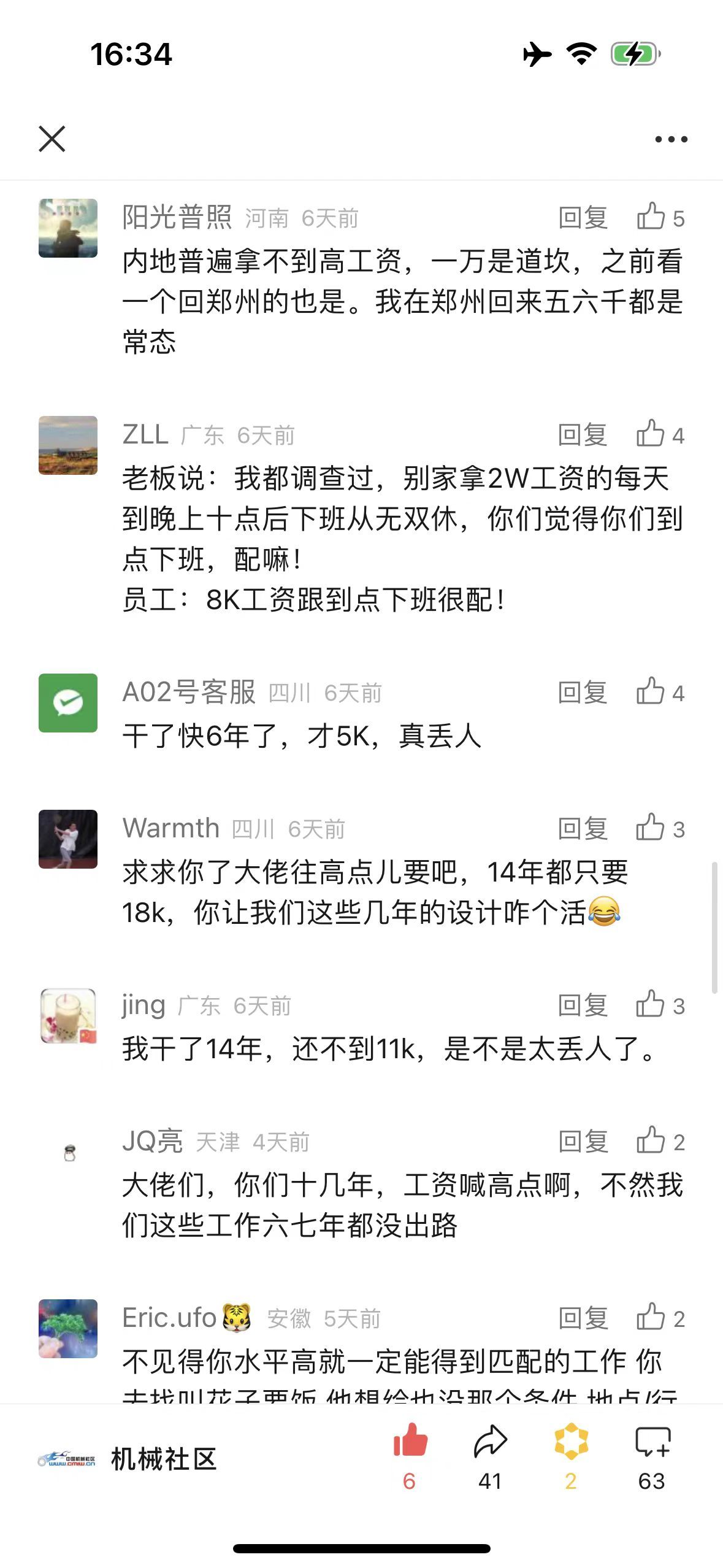Screen dimensions: 723x1568
Task: Reply to Warmth's comment
Action: coord(583,829)
